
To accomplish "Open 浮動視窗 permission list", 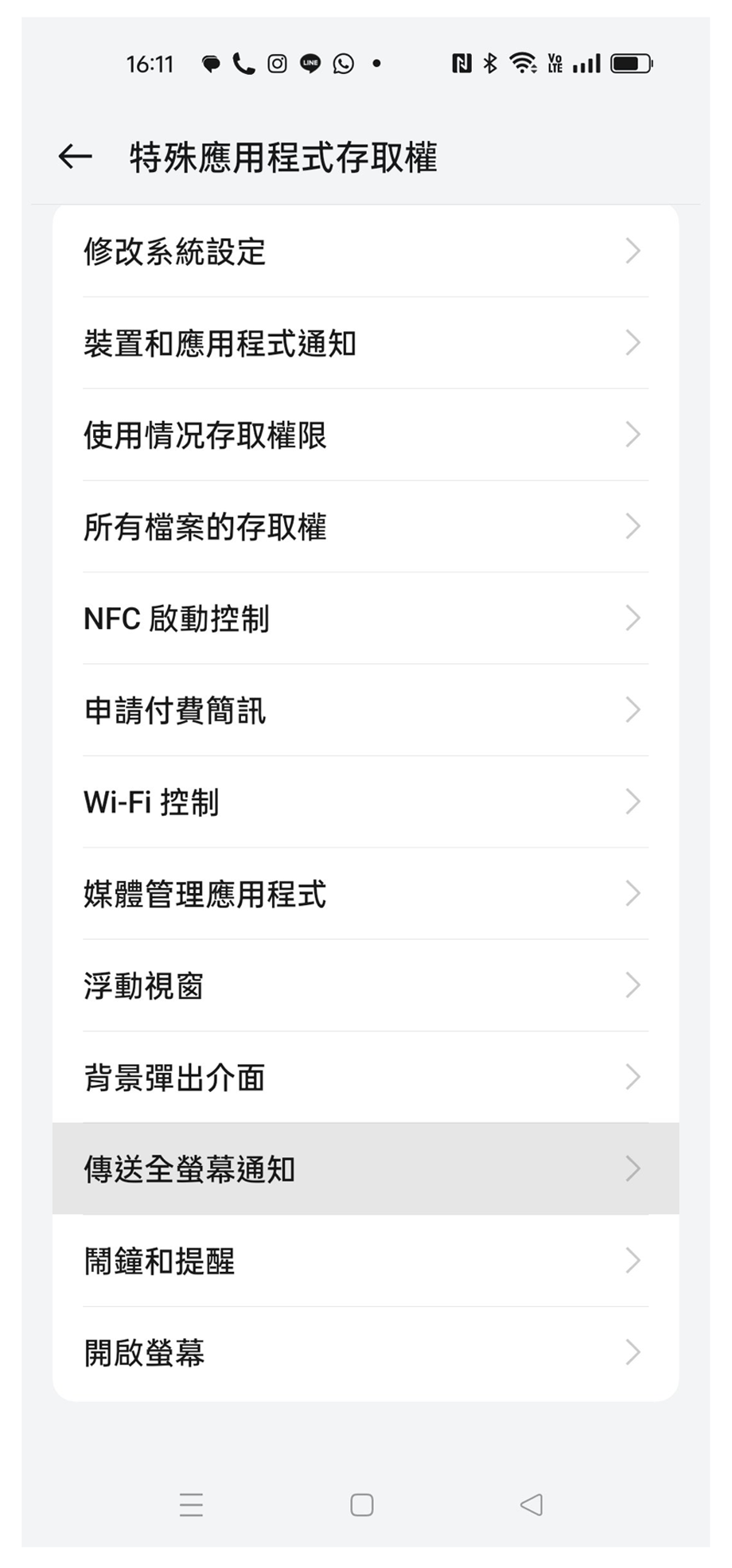I will coord(365,985).
